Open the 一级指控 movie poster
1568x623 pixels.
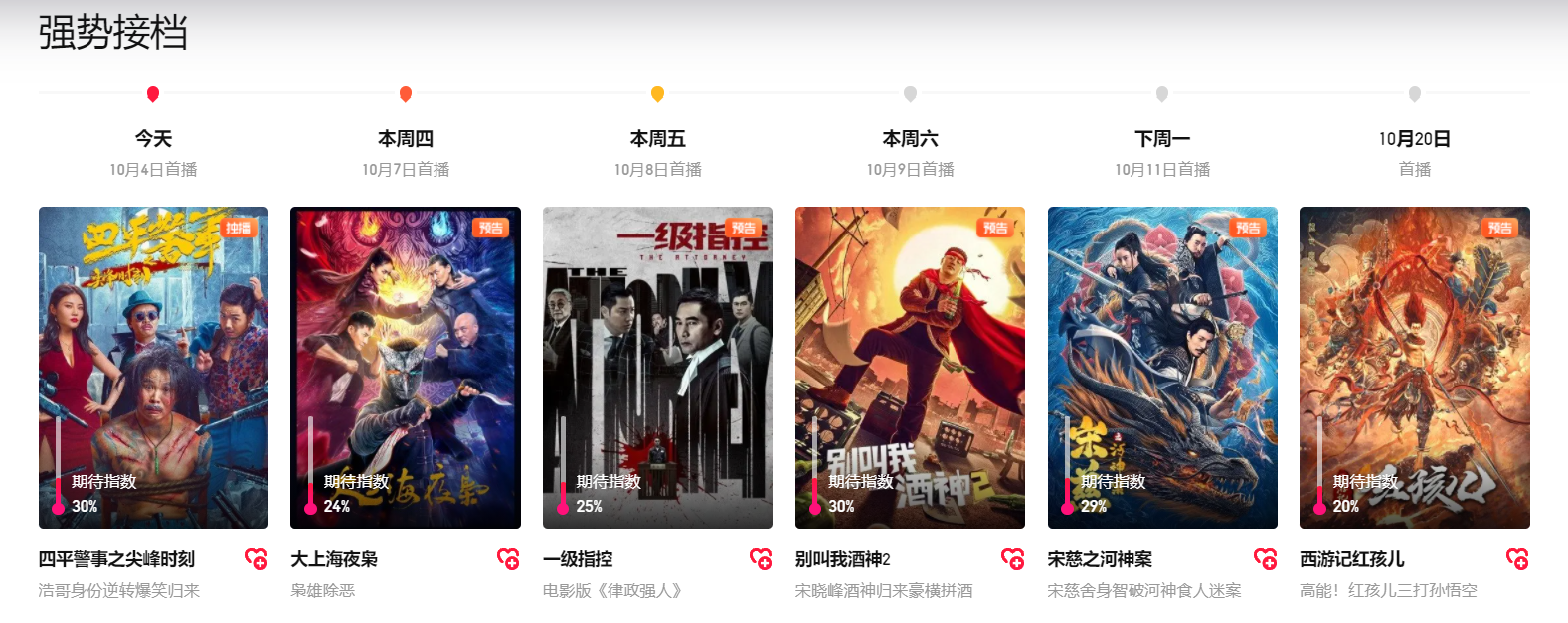[x=657, y=367]
